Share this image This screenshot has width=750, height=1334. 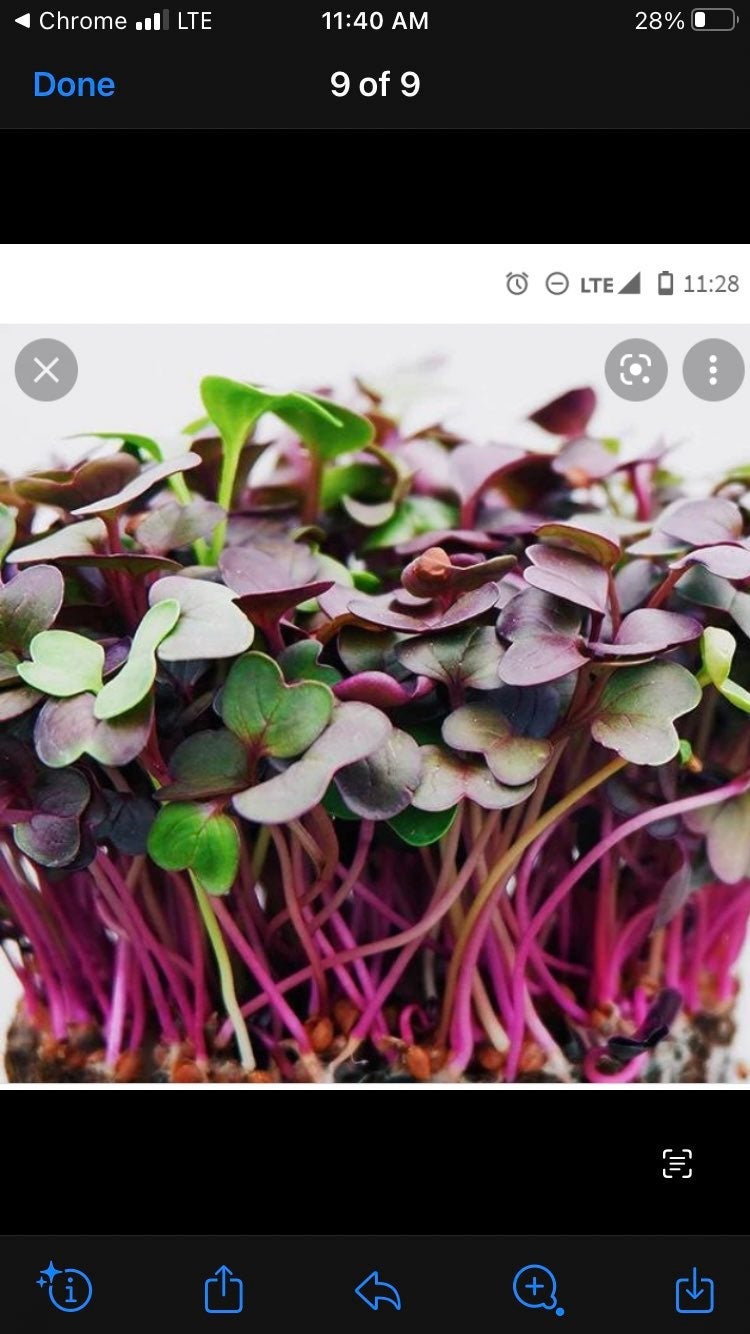click(223, 1288)
